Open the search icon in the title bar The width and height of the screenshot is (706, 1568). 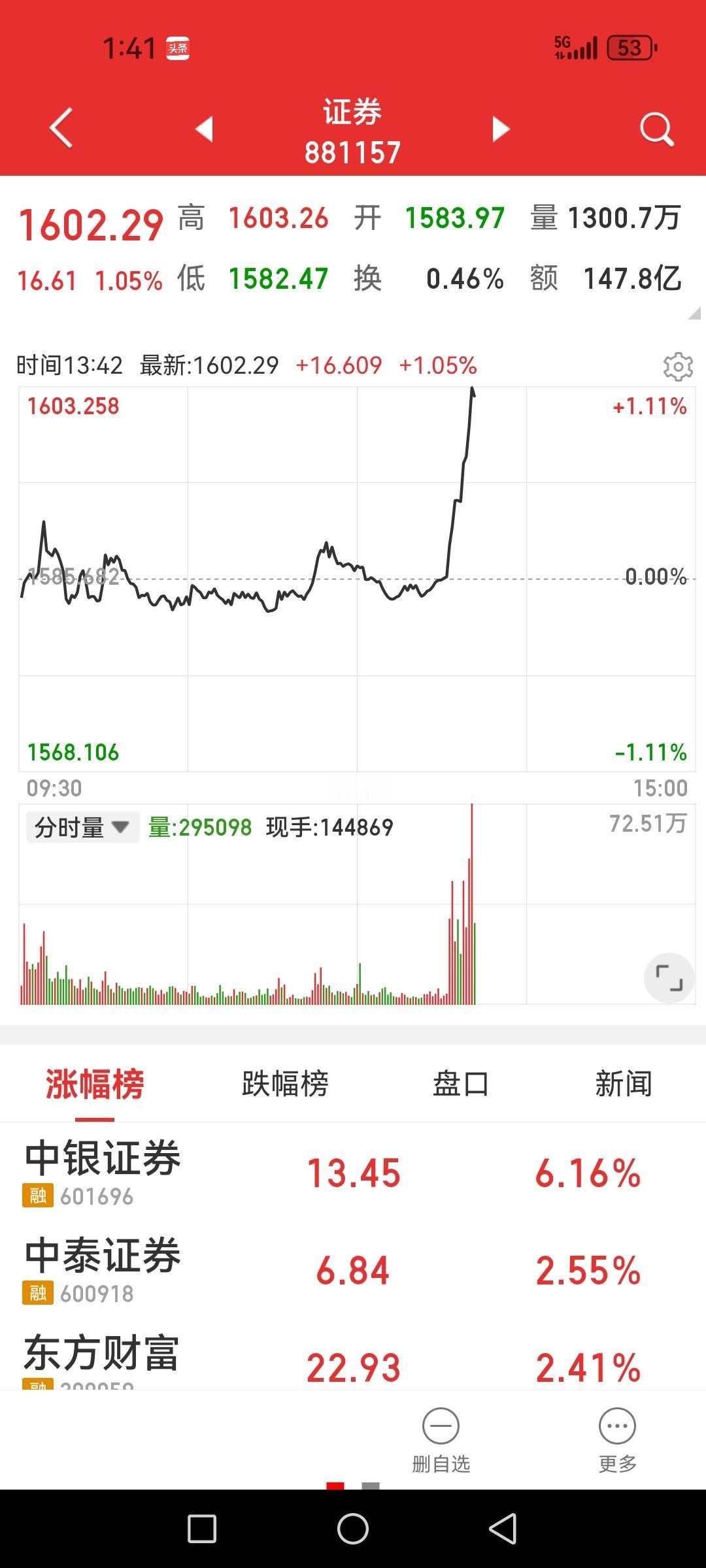point(657,128)
